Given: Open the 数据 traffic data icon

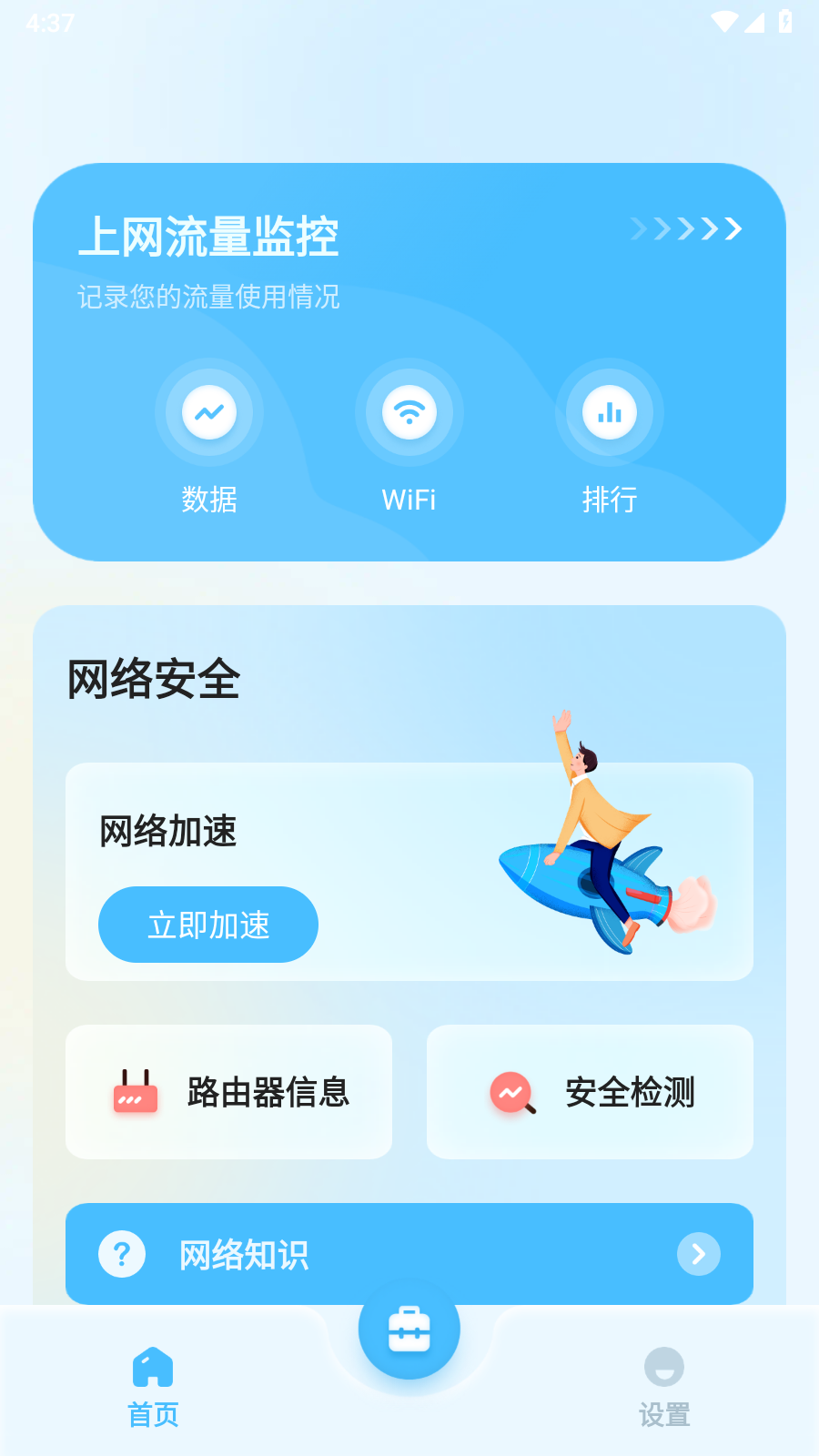Looking at the screenshot, I should pyautogui.click(x=208, y=411).
